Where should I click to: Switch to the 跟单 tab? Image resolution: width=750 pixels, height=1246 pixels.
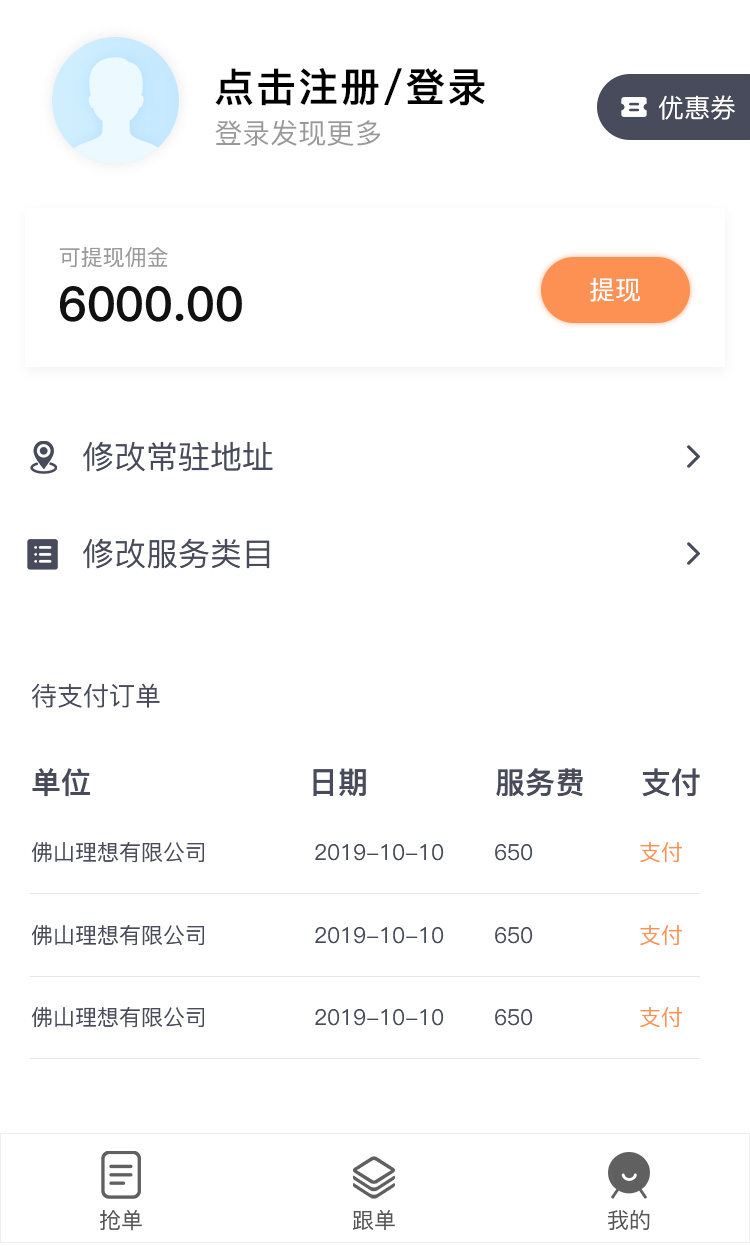click(x=374, y=1190)
